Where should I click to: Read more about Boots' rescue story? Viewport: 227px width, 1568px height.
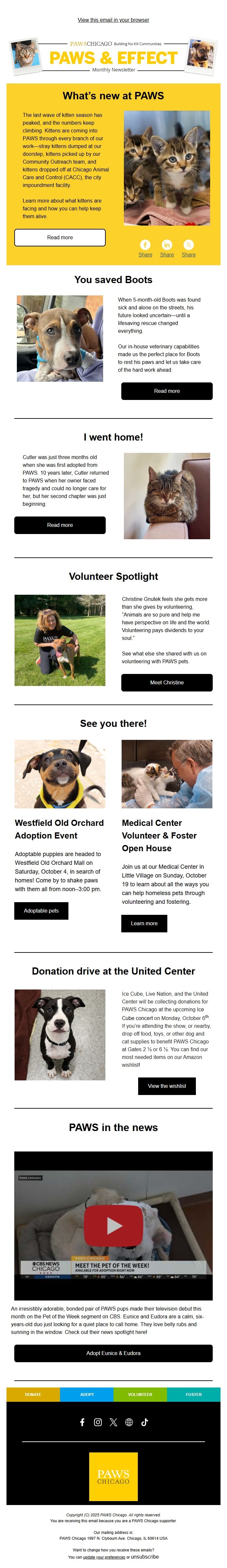coord(167,391)
